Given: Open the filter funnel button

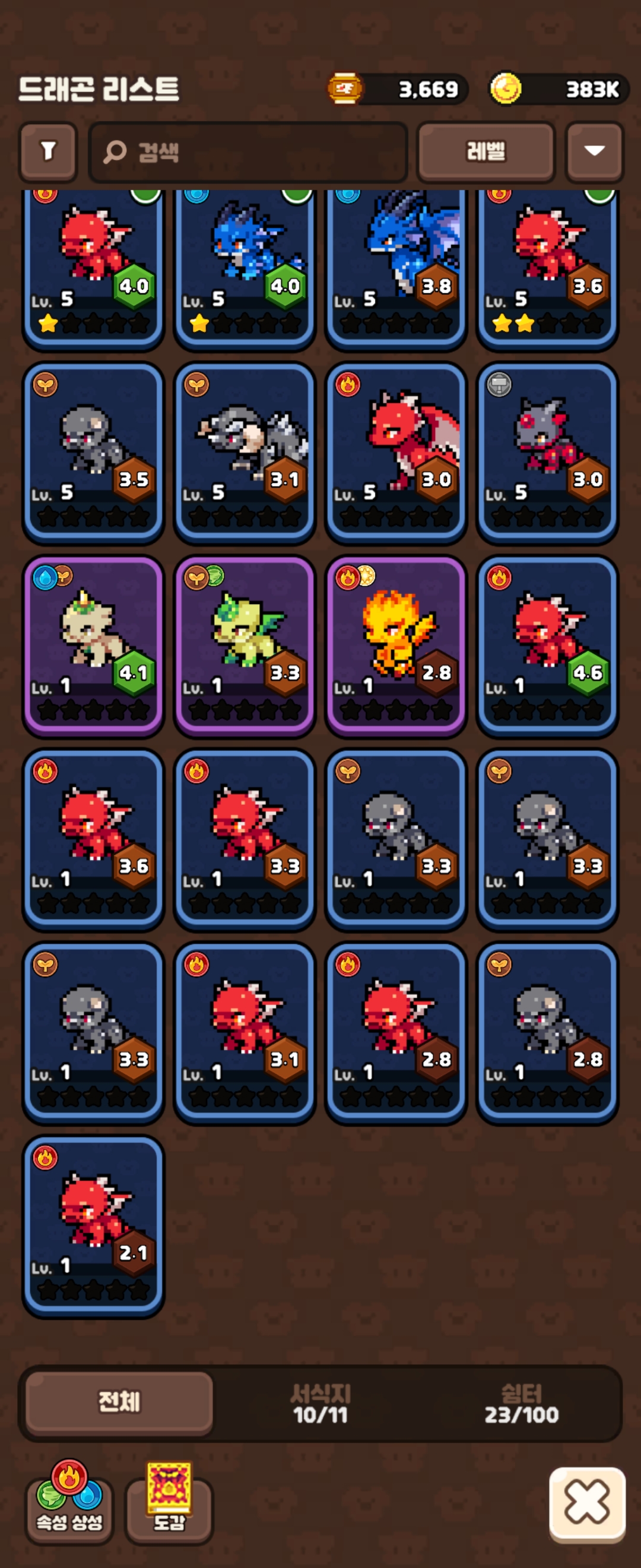Looking at the screenshot, I should [48, 151].
